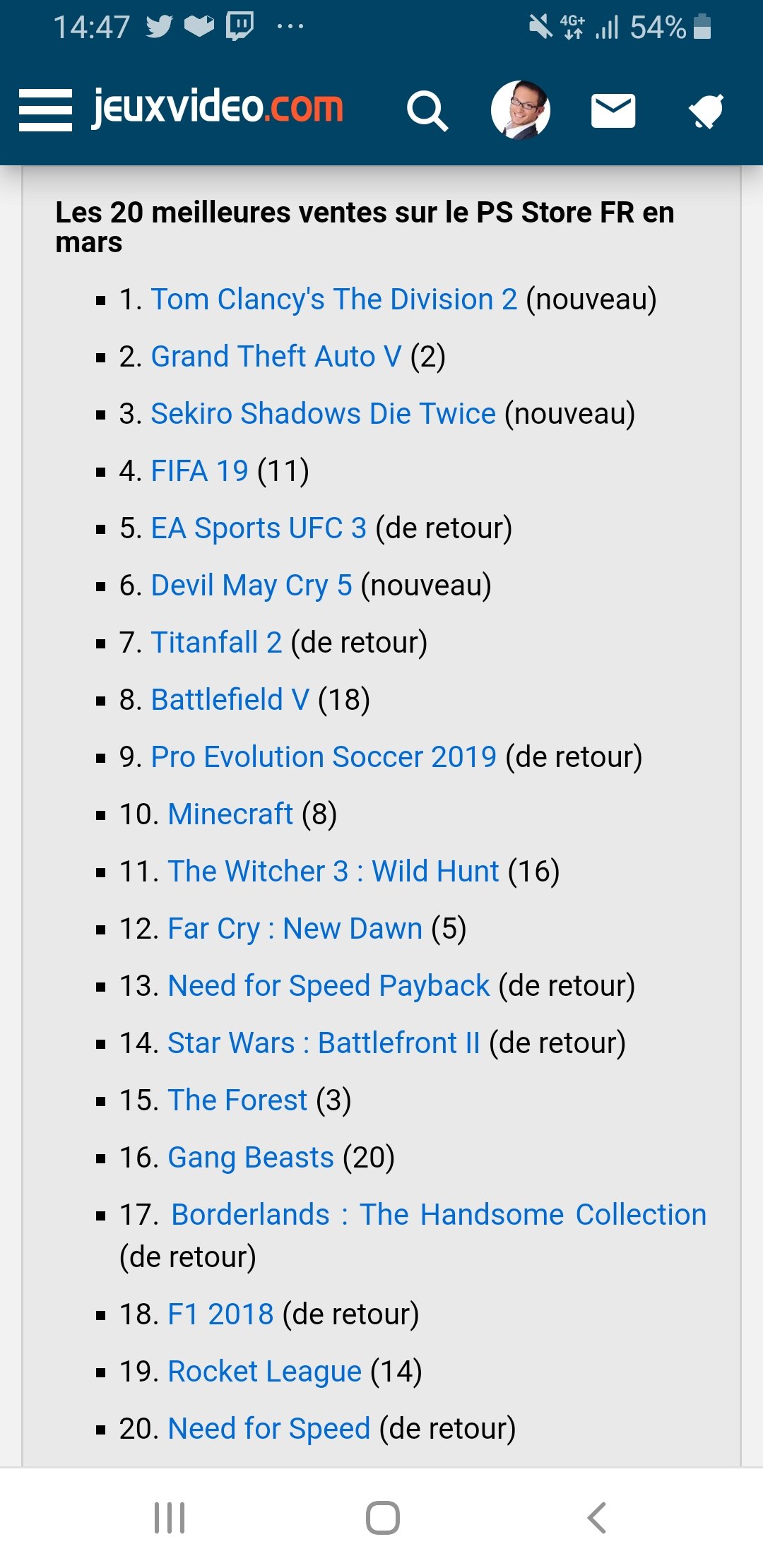Open the Rocket League link
763x1568 pixels.
click(x=265, y=1372)
